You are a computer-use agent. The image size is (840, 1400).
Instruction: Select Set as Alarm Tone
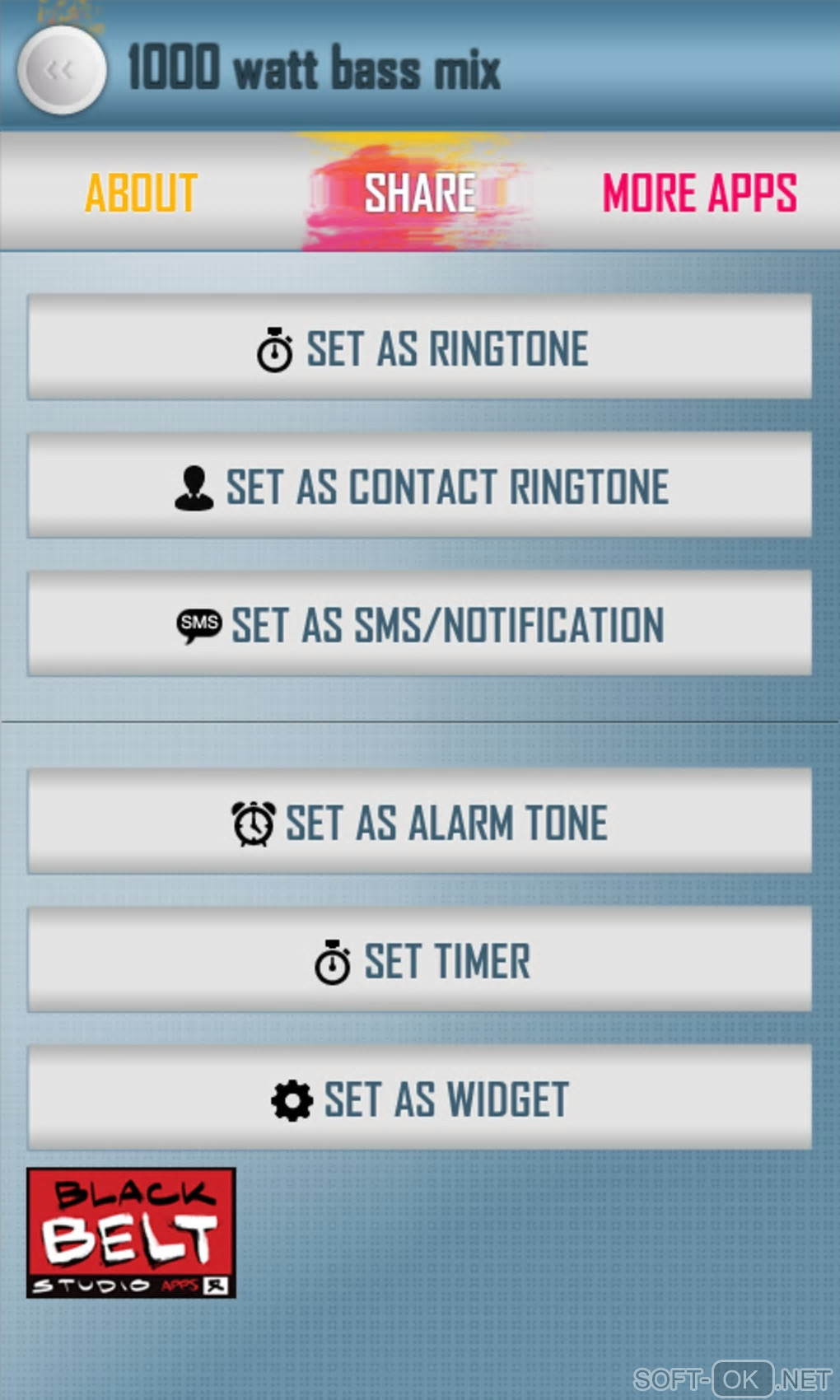coord(420,822)
